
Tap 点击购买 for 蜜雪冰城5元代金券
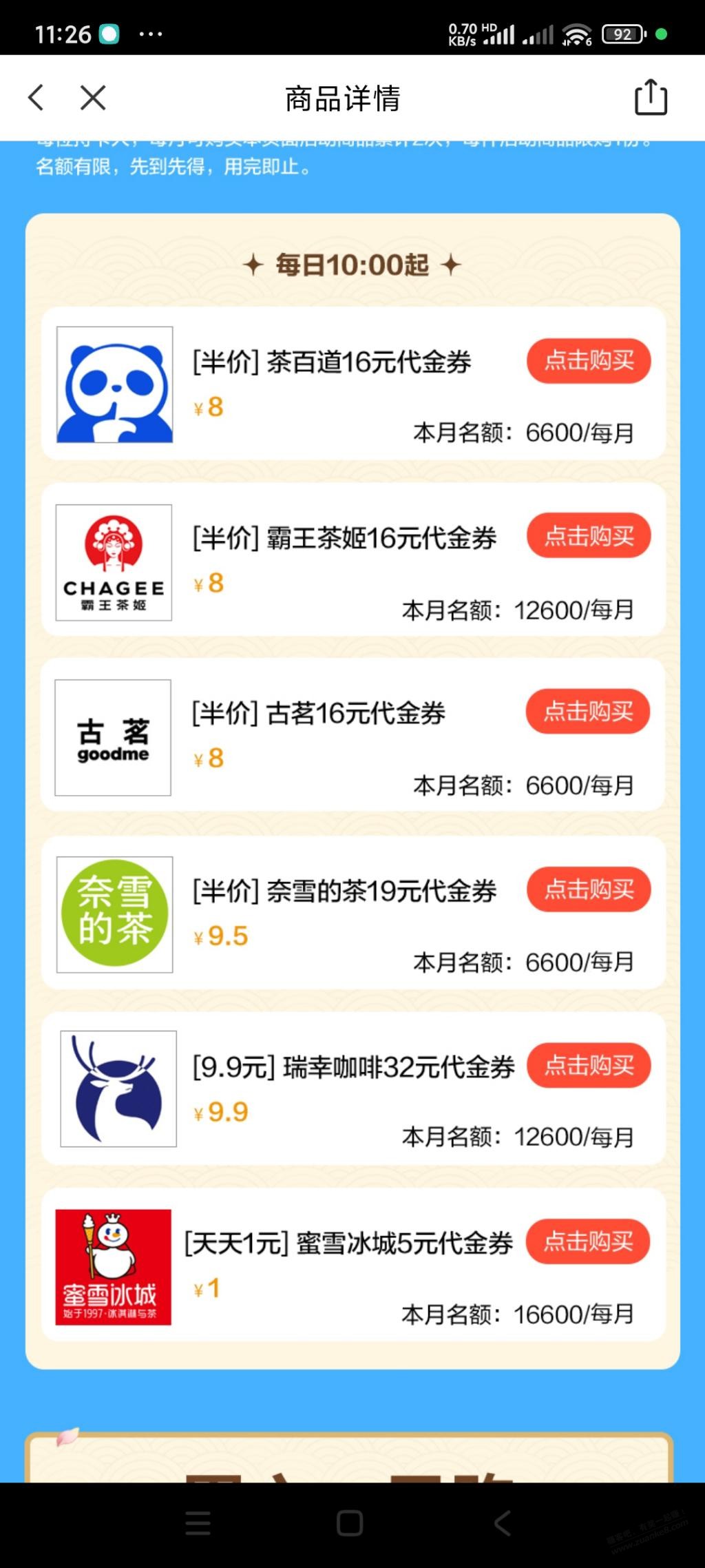pos(589,1241)
